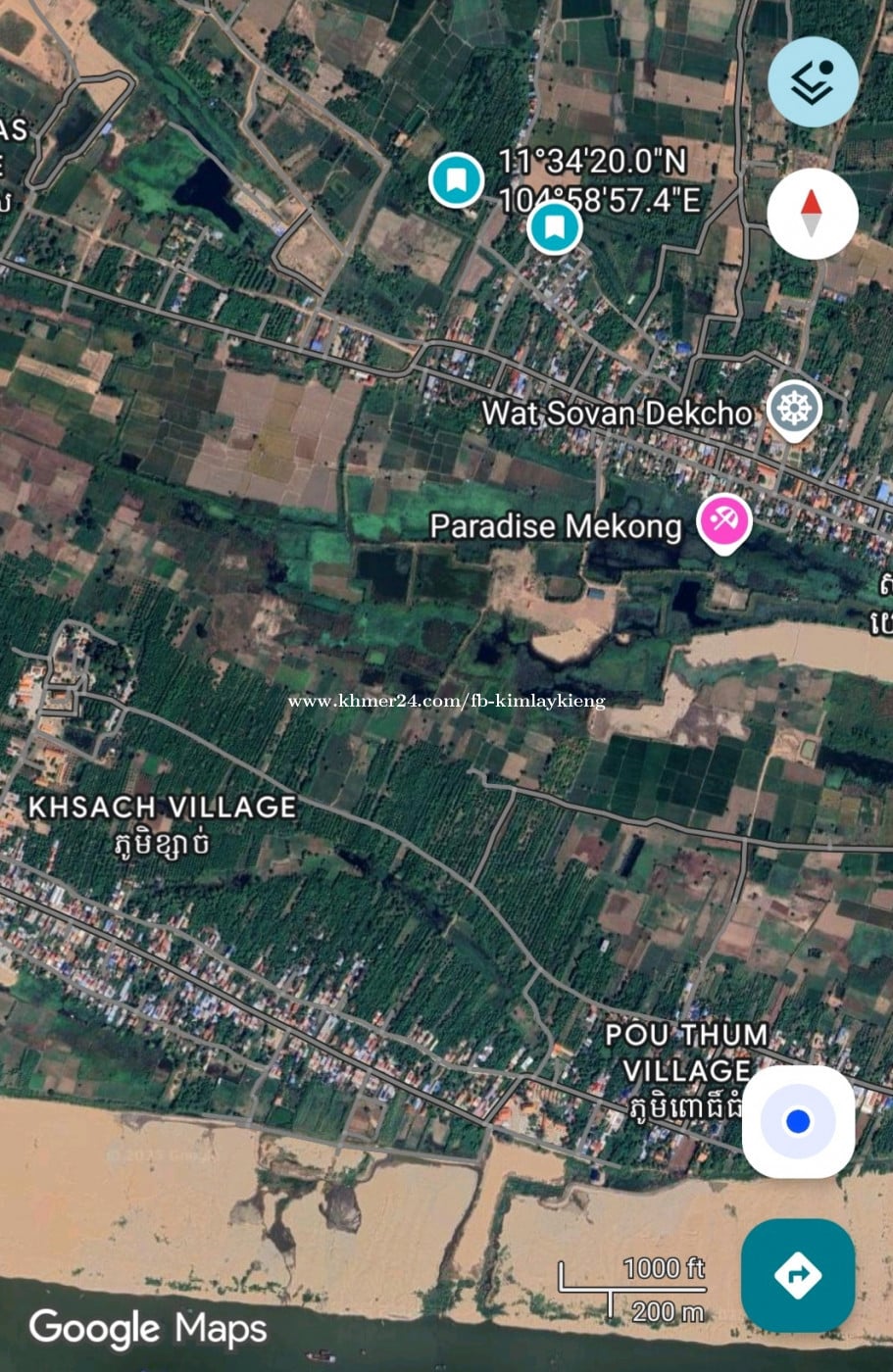Tap the saved pin beside the 11°34'20.0"N label
Image resolution: width=893 pixels, height=1372 pixels.
click(456, 180)
